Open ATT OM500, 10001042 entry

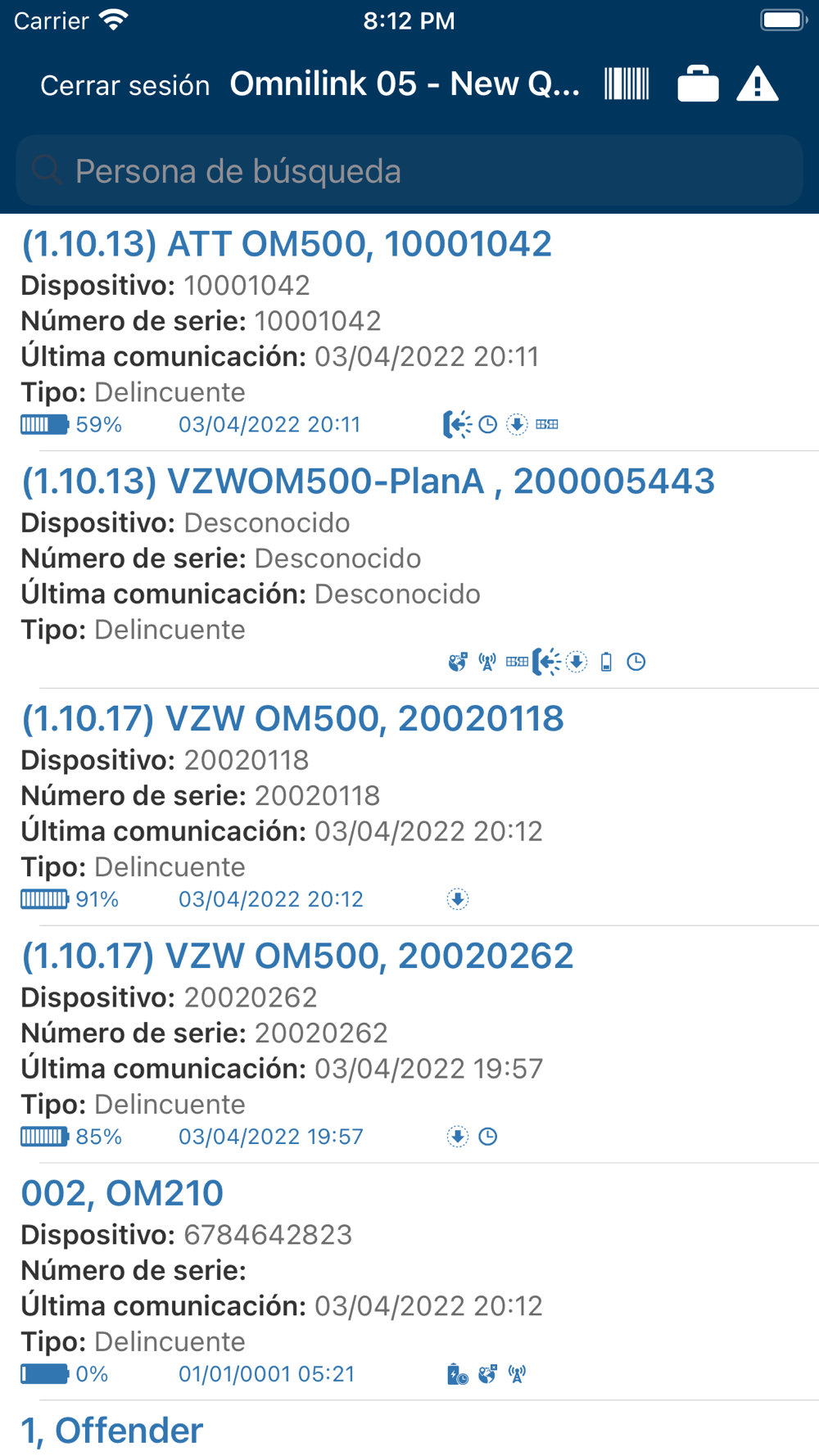click(409, 332)
